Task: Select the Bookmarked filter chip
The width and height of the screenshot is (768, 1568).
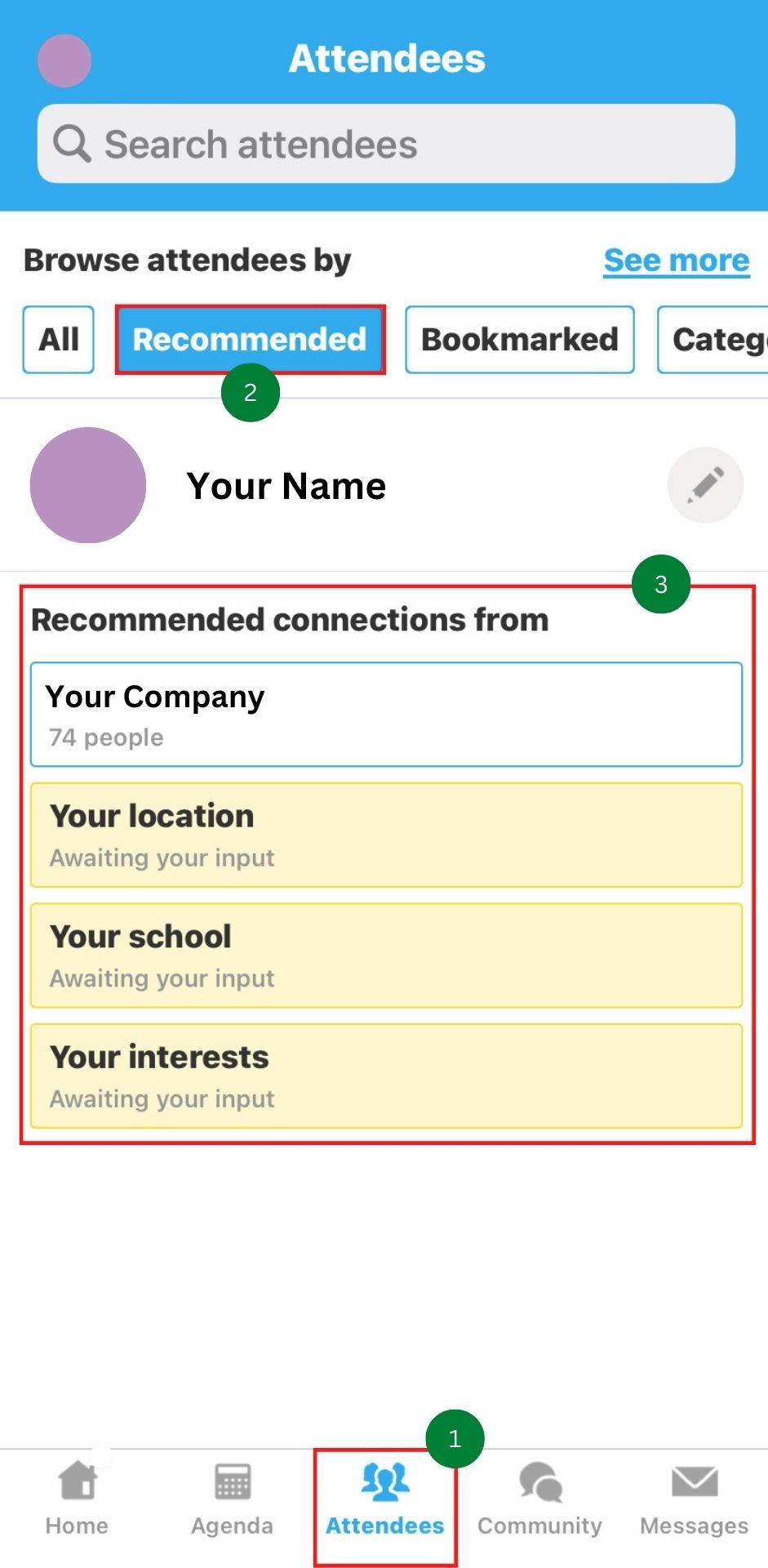Action: [x=519, y=339]
